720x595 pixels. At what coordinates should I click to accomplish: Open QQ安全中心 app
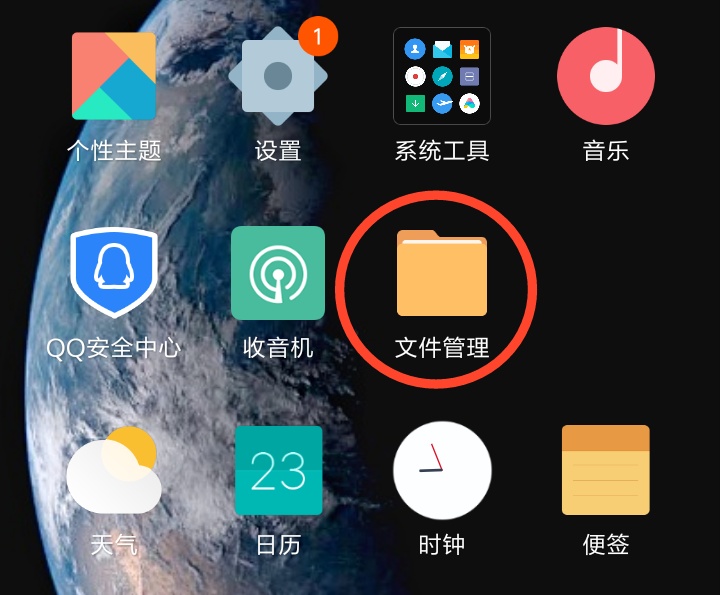(114, 272)
